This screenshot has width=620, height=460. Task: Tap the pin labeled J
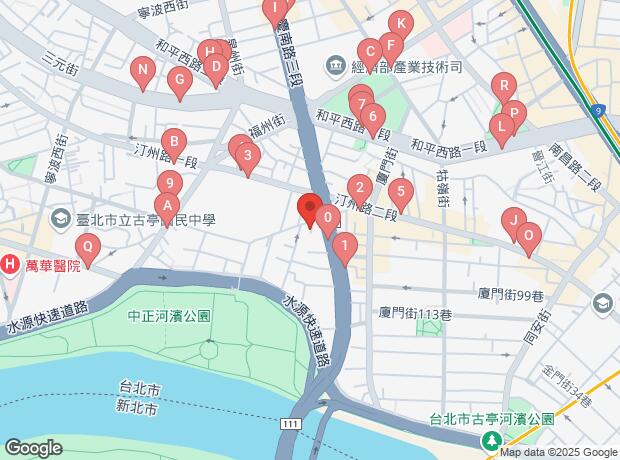(513, 220)
